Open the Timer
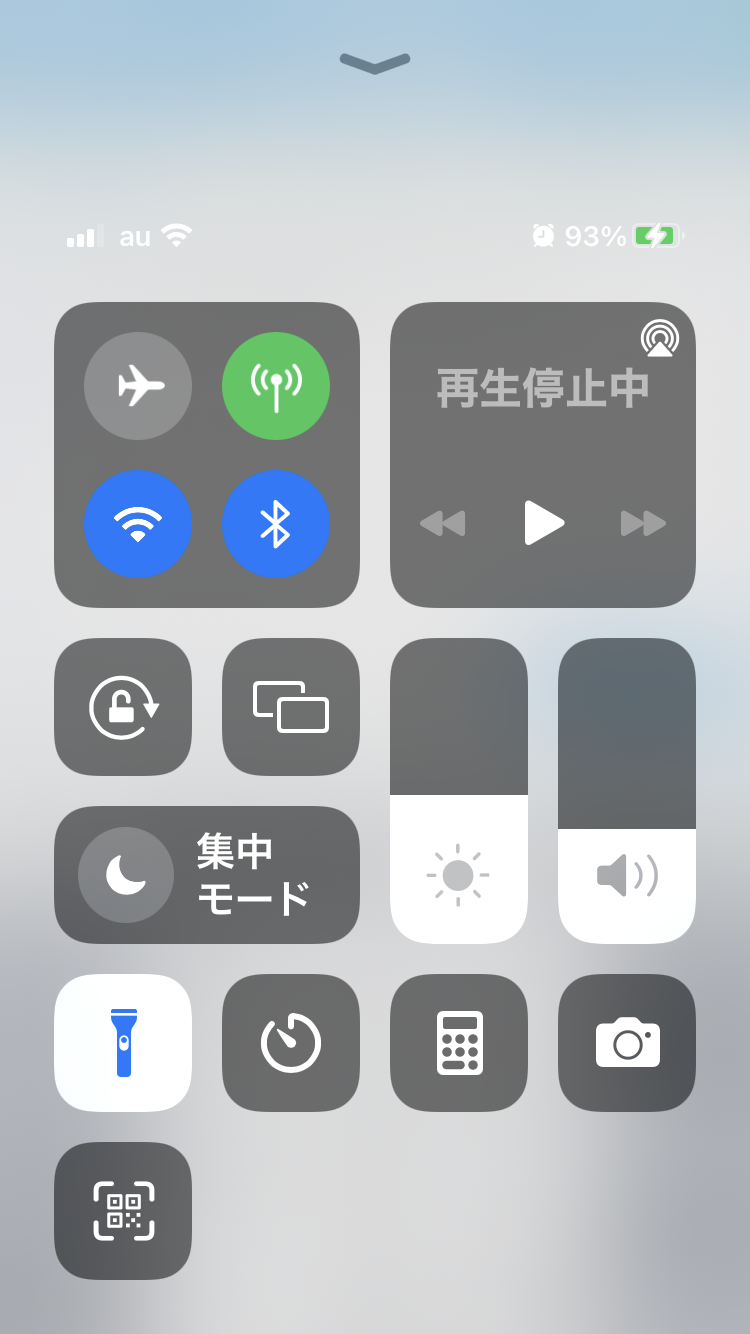This screenshot has height=1334, width=750. [x=290, y=1042]
